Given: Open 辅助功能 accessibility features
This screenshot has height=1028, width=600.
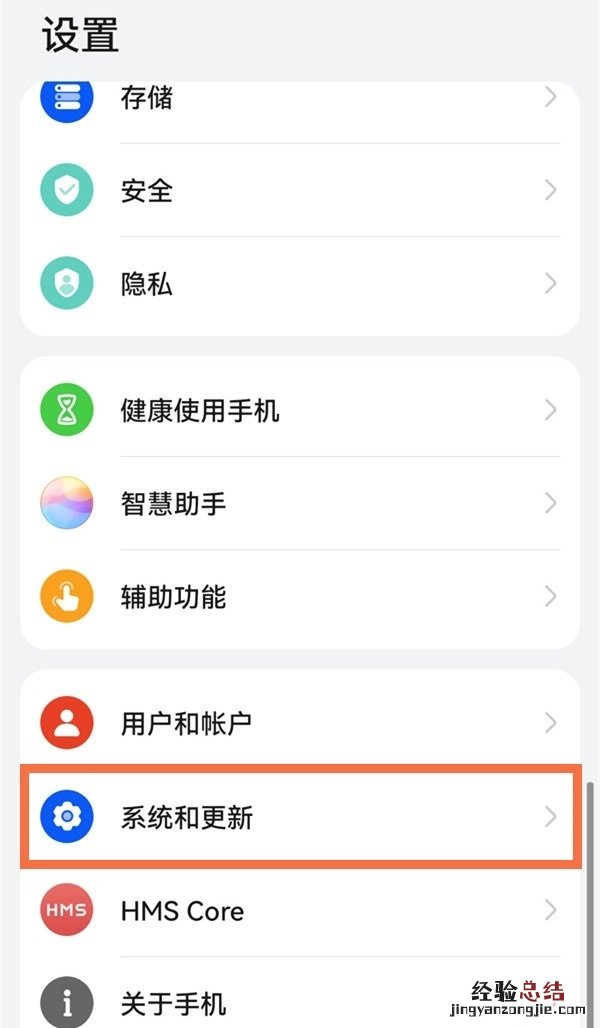Looking at the screenshot, I should (x=300, y=597).
